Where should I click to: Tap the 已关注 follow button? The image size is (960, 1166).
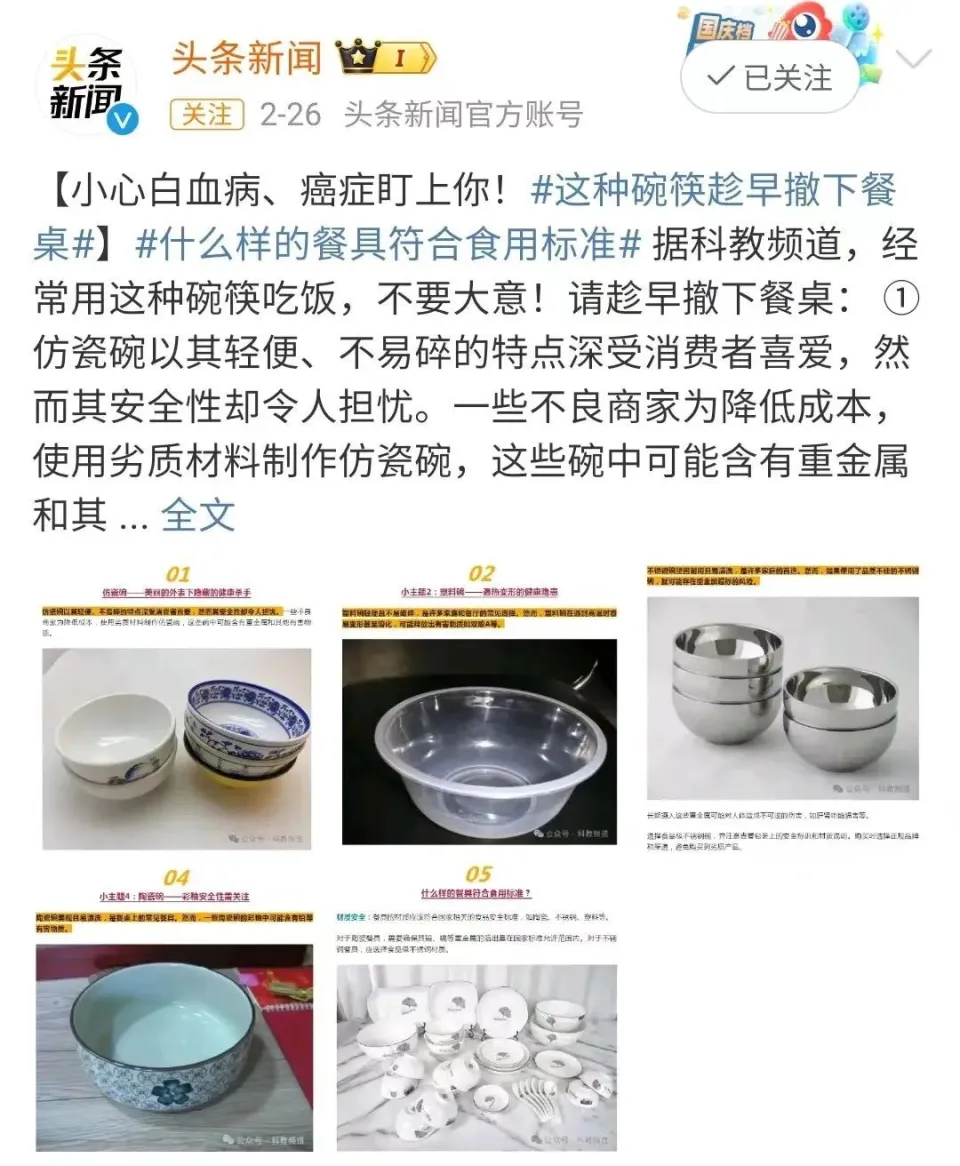click(770, 77)
